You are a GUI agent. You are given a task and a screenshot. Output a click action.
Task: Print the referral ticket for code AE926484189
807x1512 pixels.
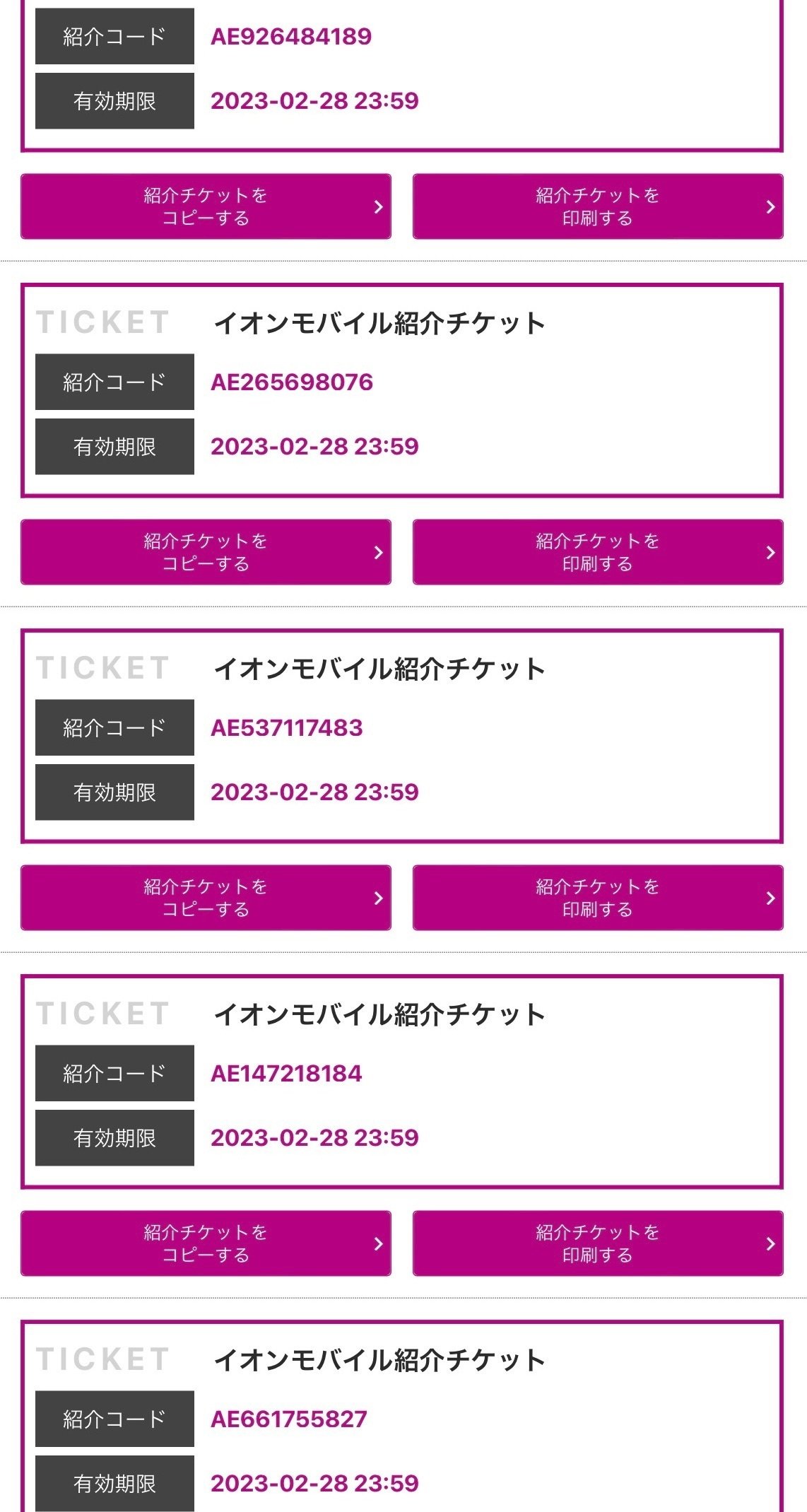point(598,206)
